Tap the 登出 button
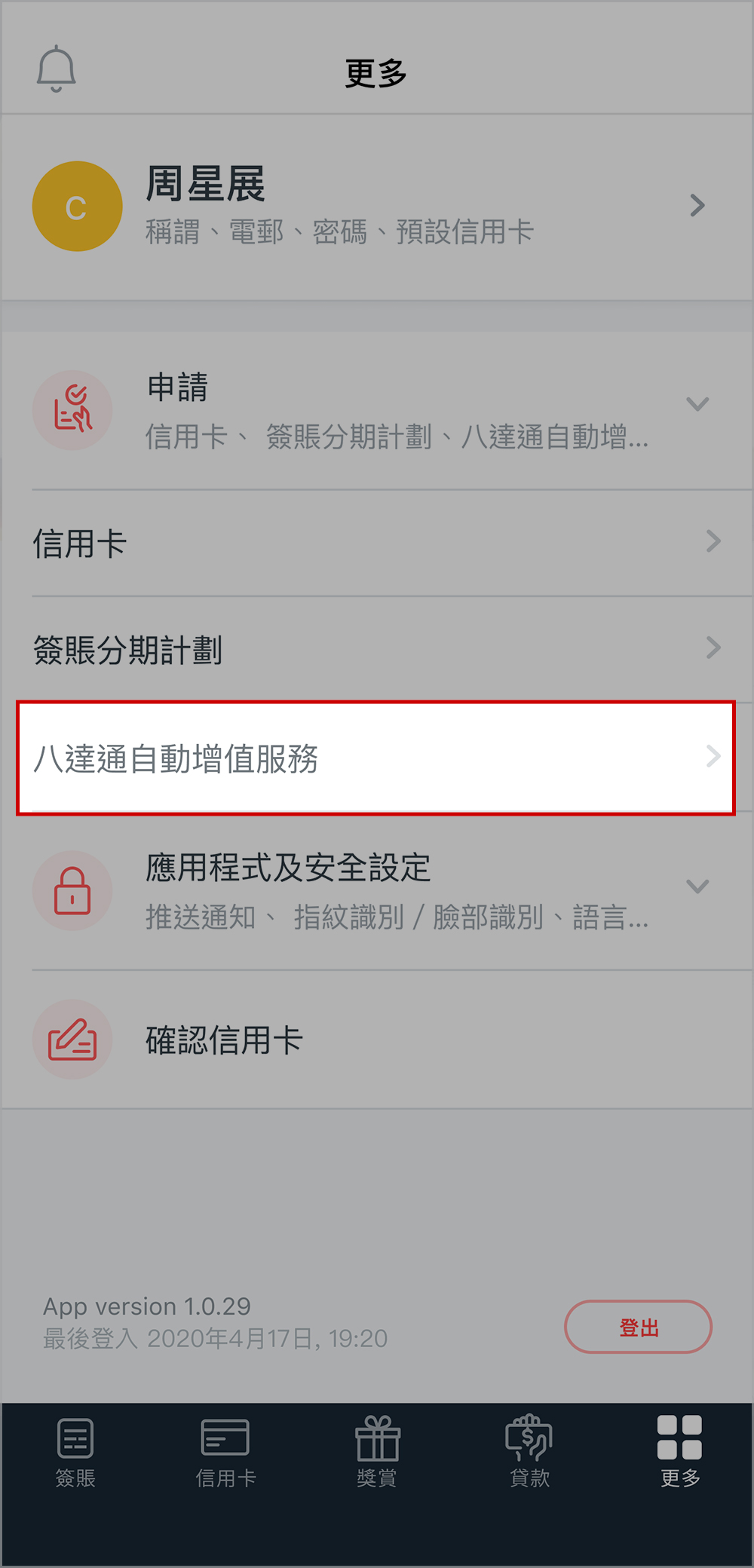Viewport: 754px width, 1568px height. tap(638, 1327)
